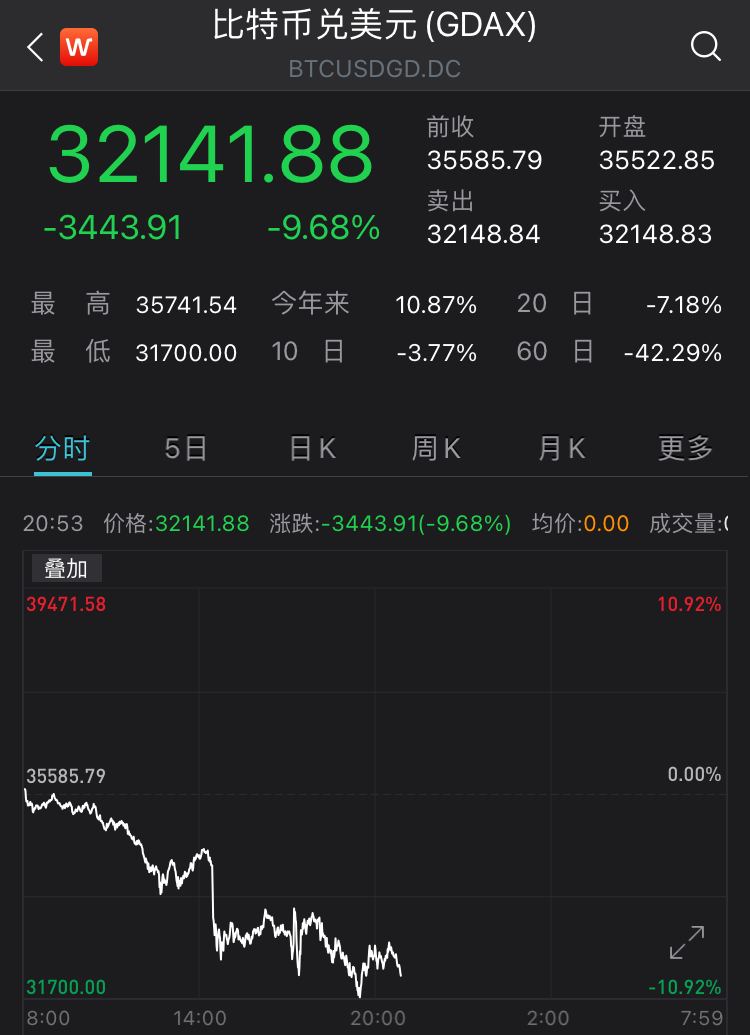Go back using the left chevron arrow
The height and width of the screenshot is (1035, 750).
33,46
